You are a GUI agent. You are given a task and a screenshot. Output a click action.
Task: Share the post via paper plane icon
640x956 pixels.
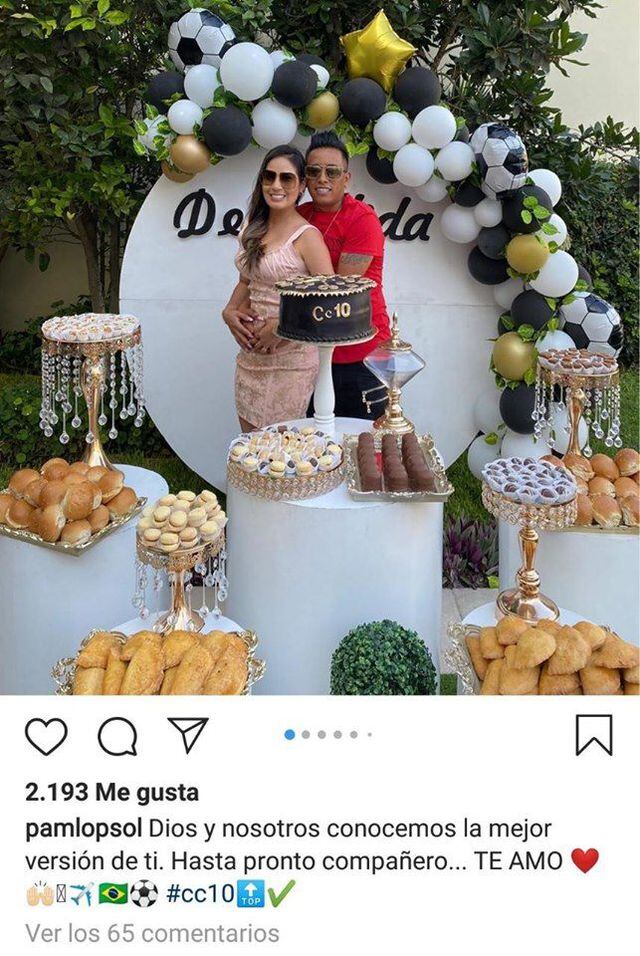tap(187, 735)
